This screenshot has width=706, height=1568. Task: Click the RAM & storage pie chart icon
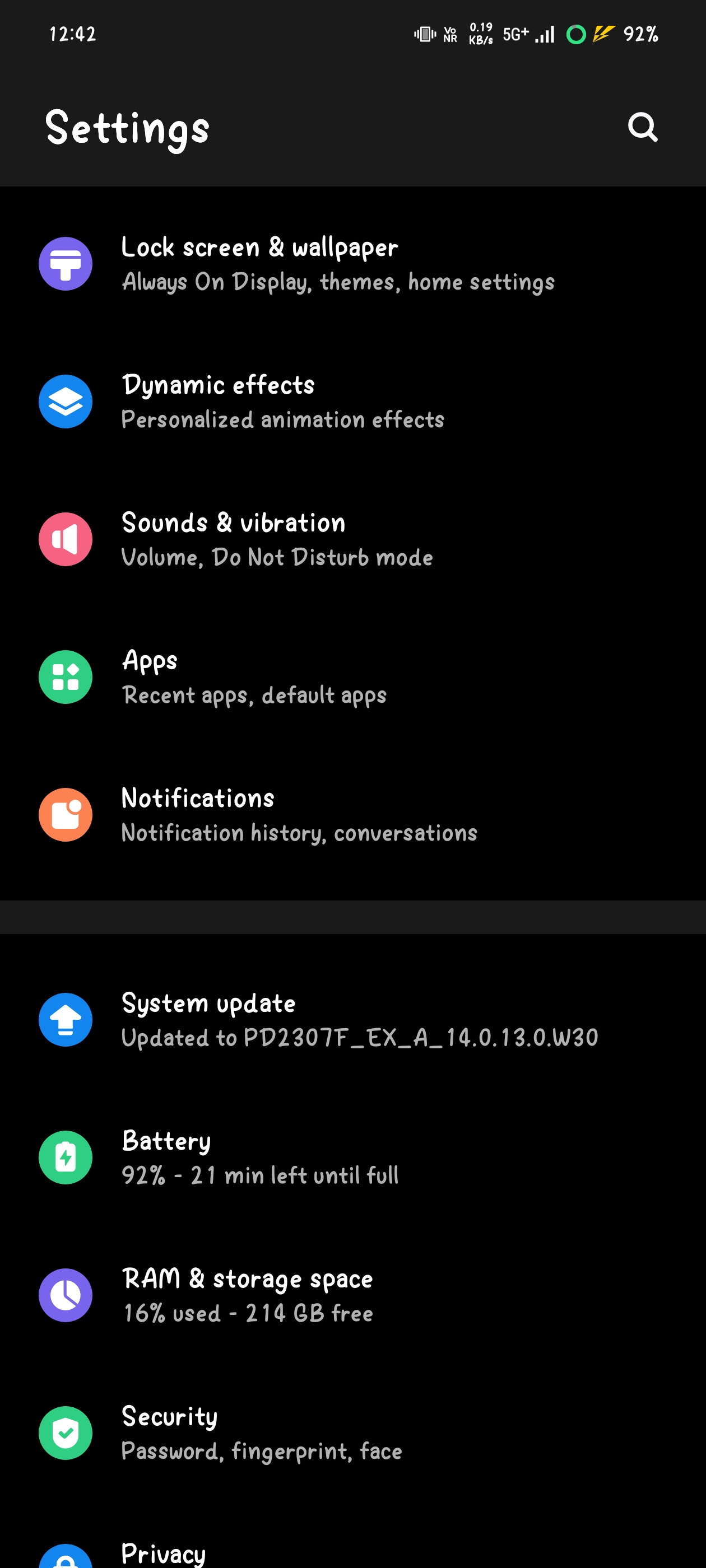click(x=65, y=1296)
